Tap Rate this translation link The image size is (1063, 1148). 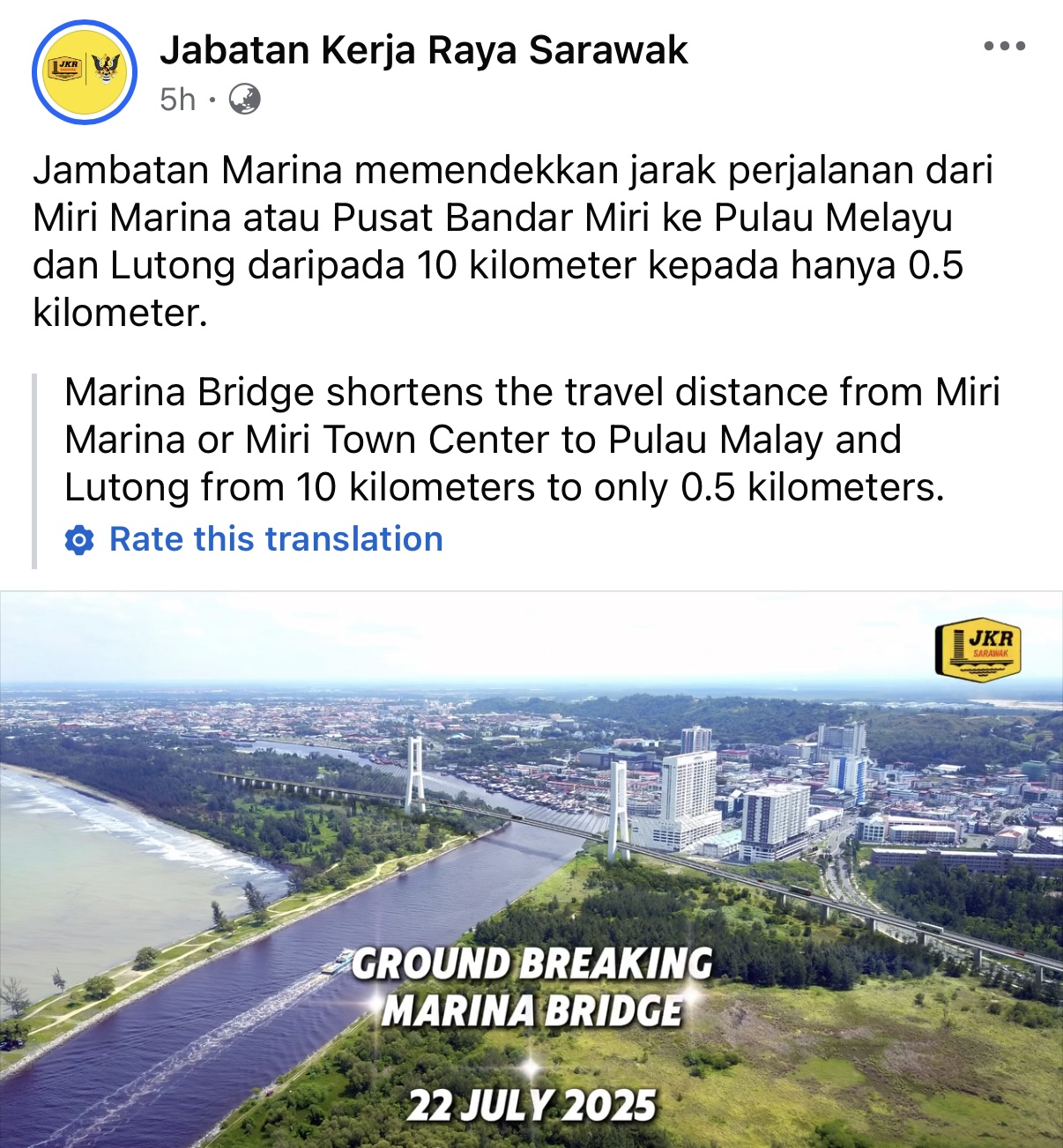pyautogui.click(x=275, y=539)
